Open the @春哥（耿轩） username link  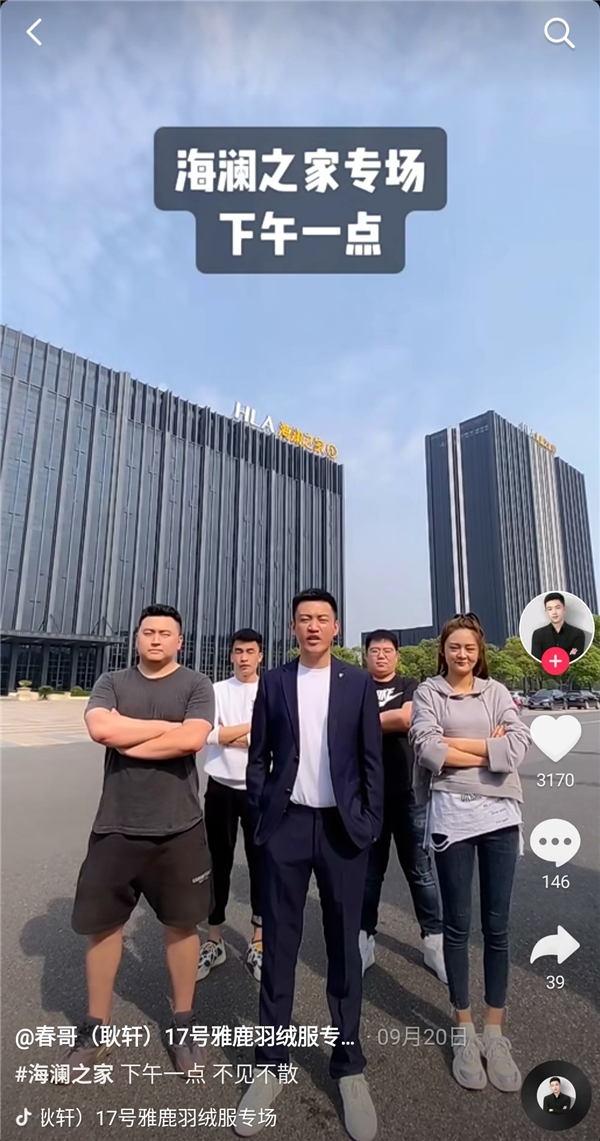click(x=90, y=1037)
